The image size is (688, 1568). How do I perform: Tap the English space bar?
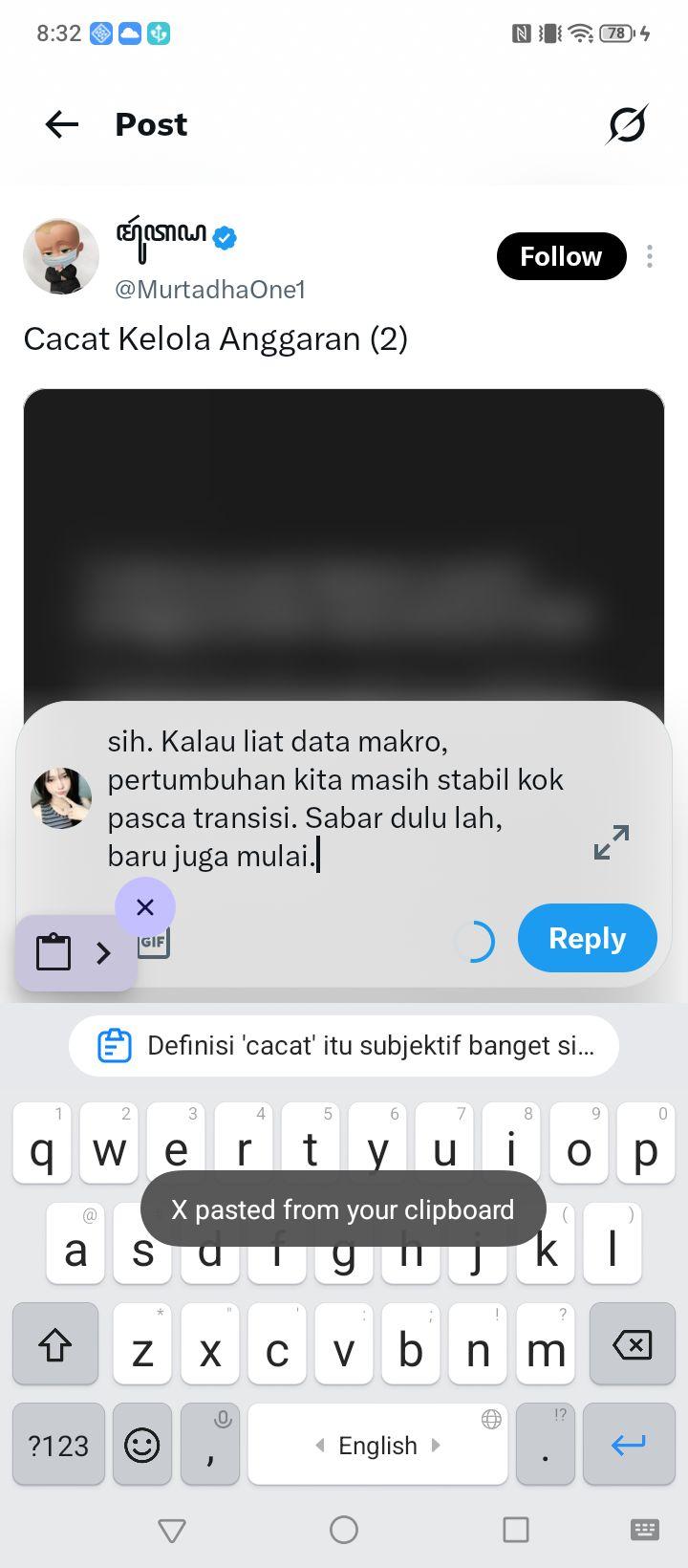(377, 1444)
